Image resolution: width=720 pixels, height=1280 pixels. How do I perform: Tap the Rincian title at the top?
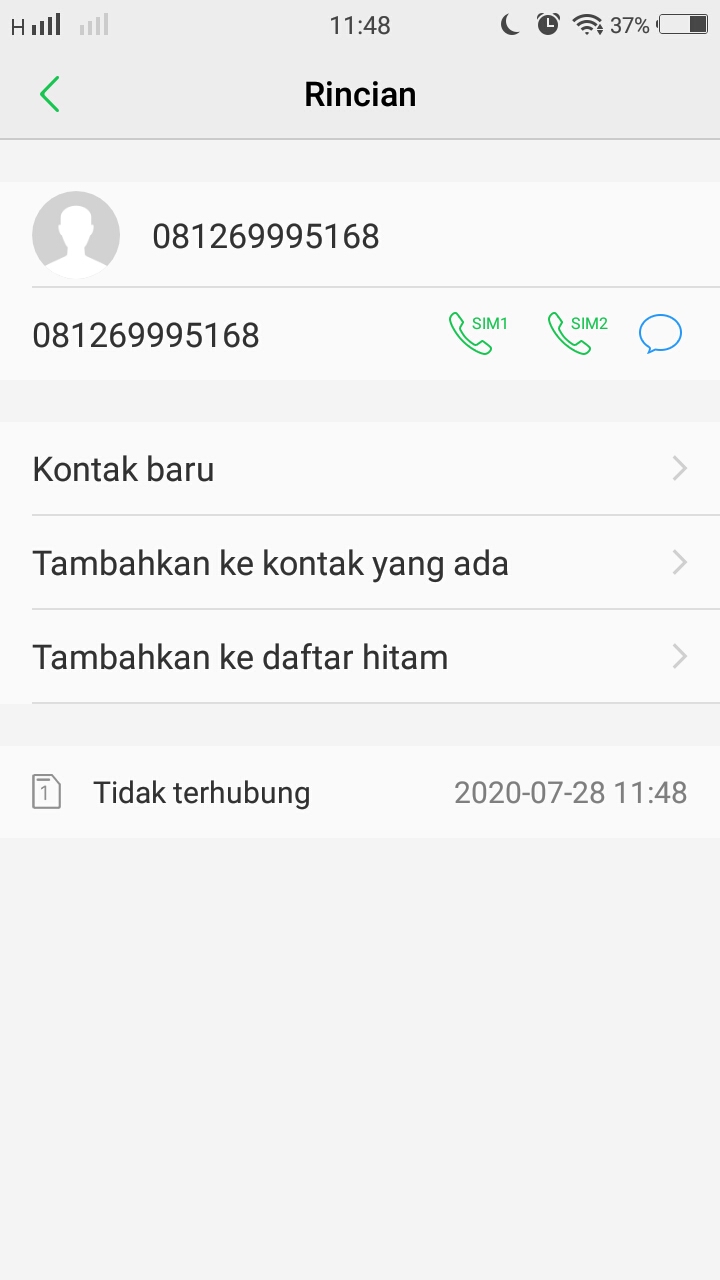360,93
